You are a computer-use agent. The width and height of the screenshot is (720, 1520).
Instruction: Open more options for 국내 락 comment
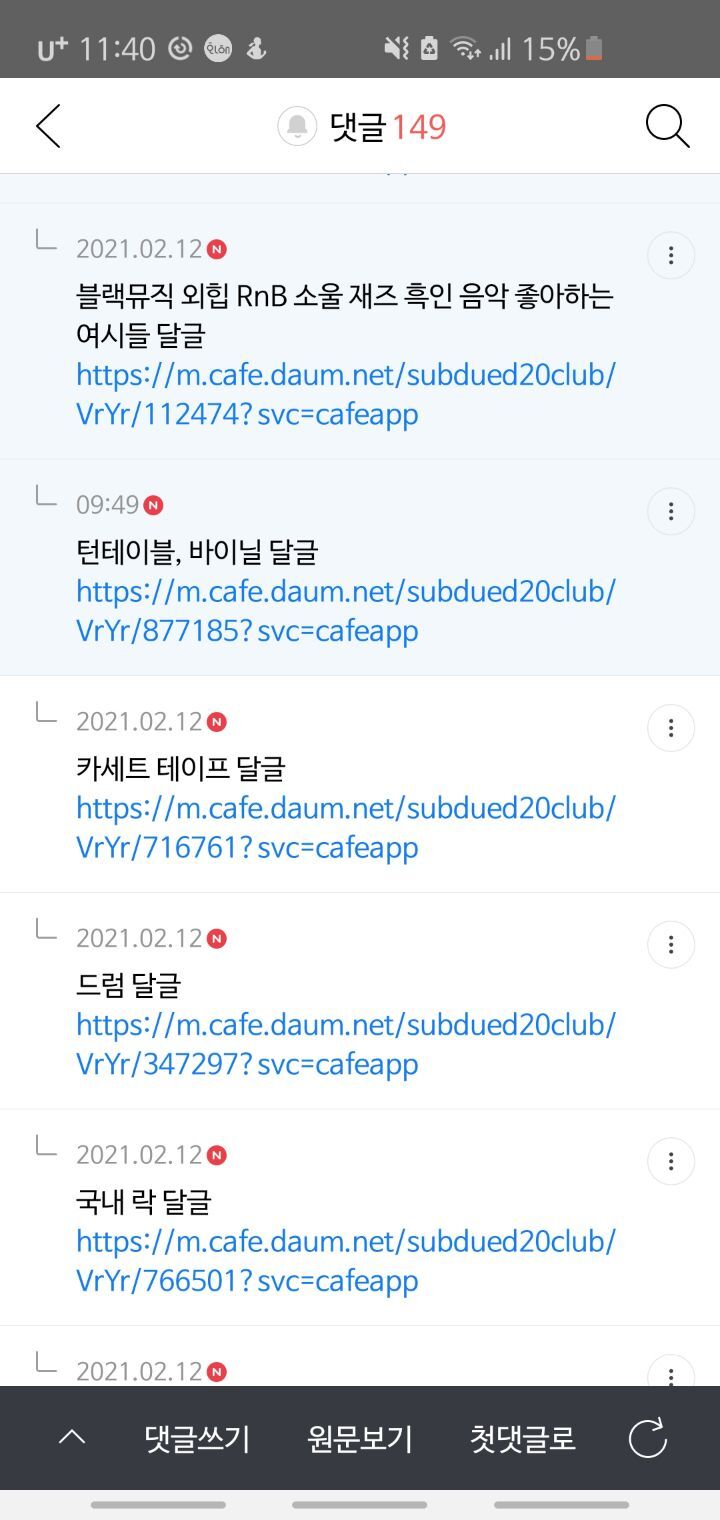point(671,1161)
